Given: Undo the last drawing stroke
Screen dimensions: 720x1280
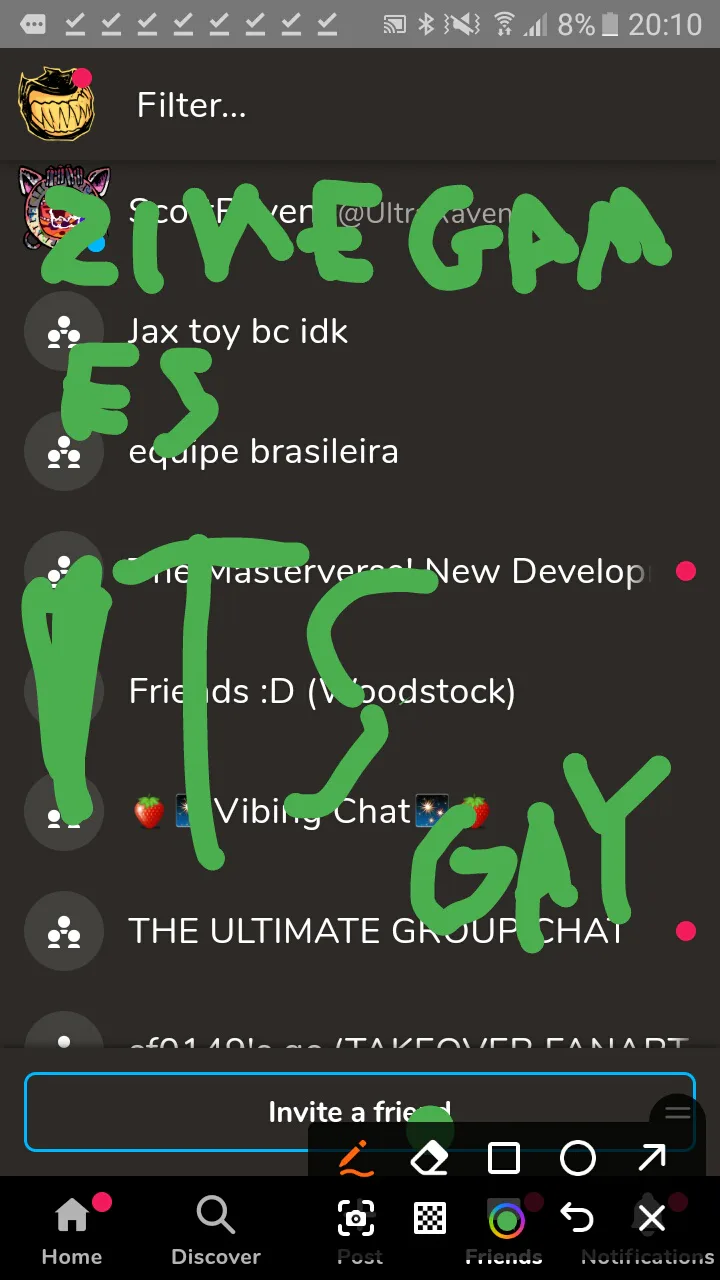Looking at the screenshot, I should pyautogui.click(x=578, y=1218).
